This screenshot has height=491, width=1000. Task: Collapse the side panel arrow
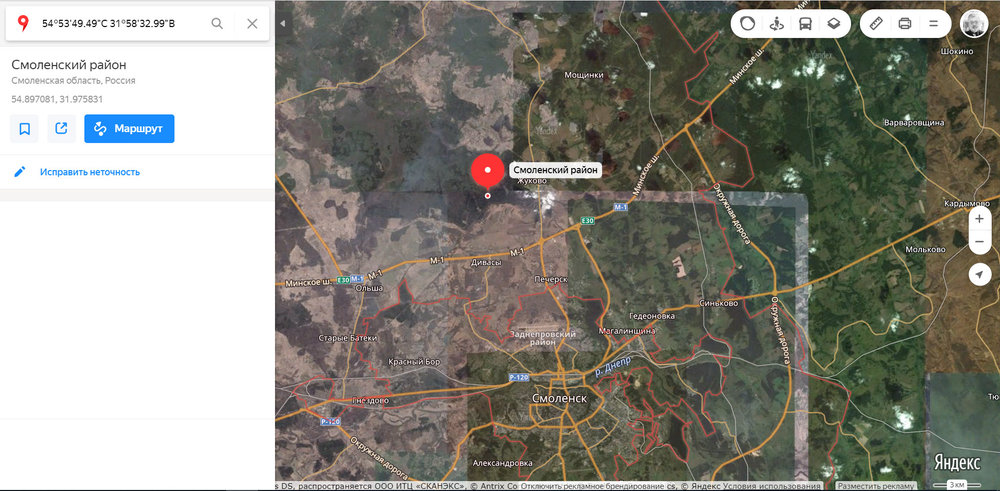click(x=282, y=35)
